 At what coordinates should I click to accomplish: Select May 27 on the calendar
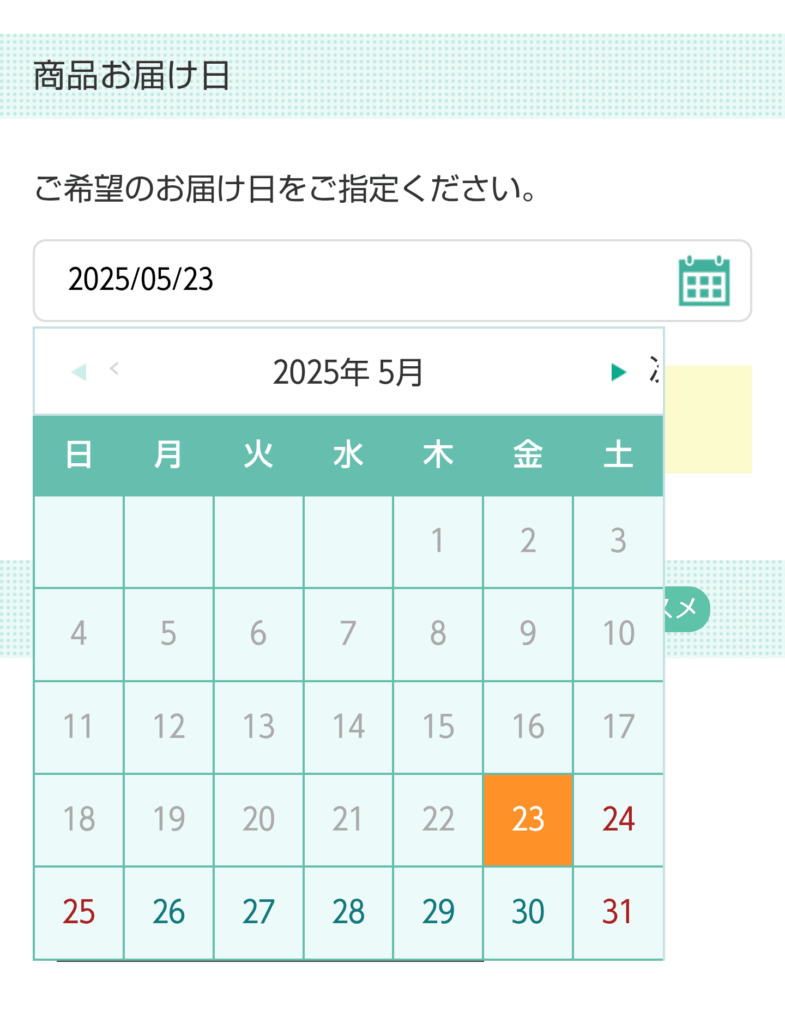(x=259, y=912)
